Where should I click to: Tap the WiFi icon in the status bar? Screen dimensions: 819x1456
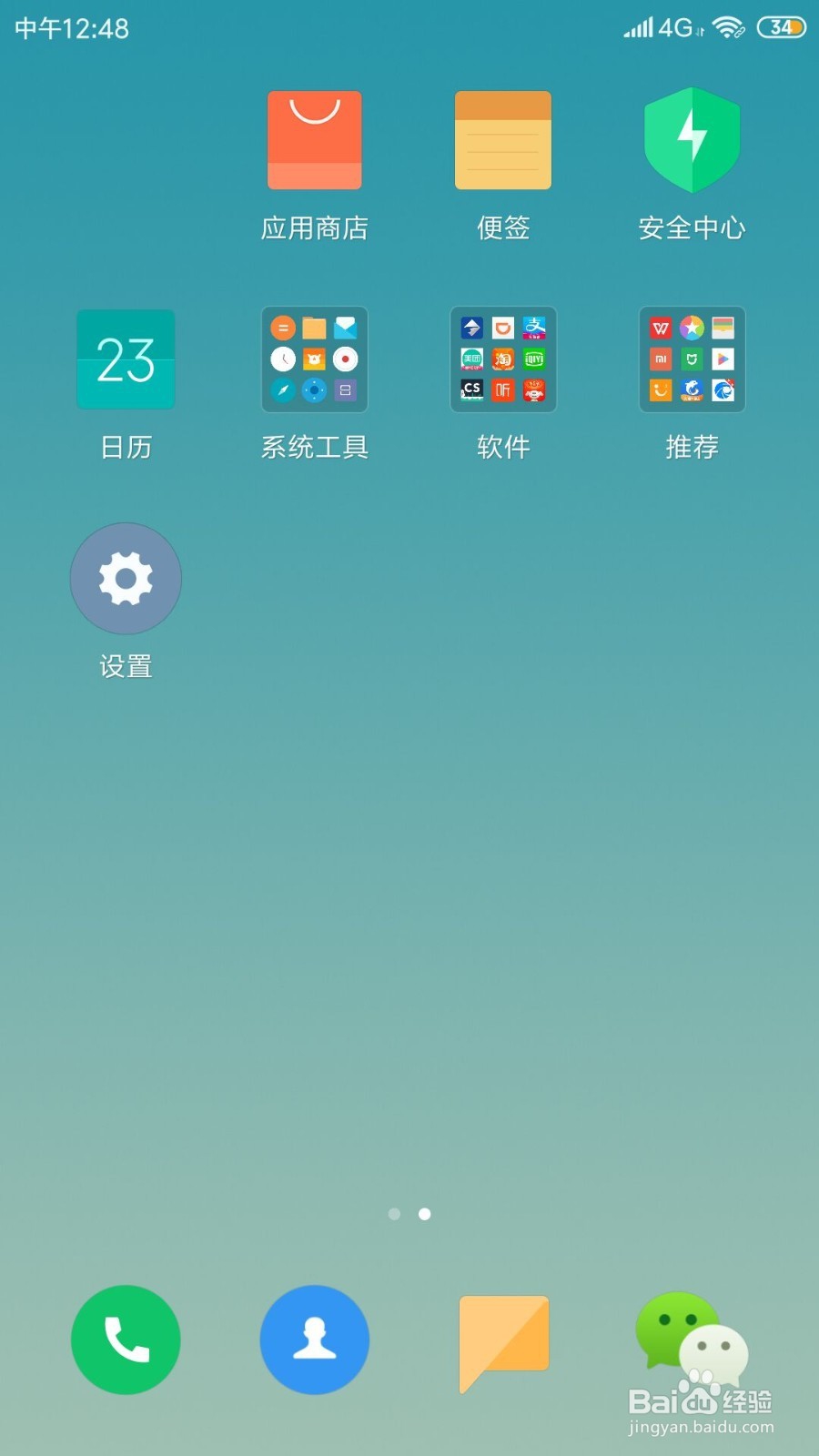[725, 27]
